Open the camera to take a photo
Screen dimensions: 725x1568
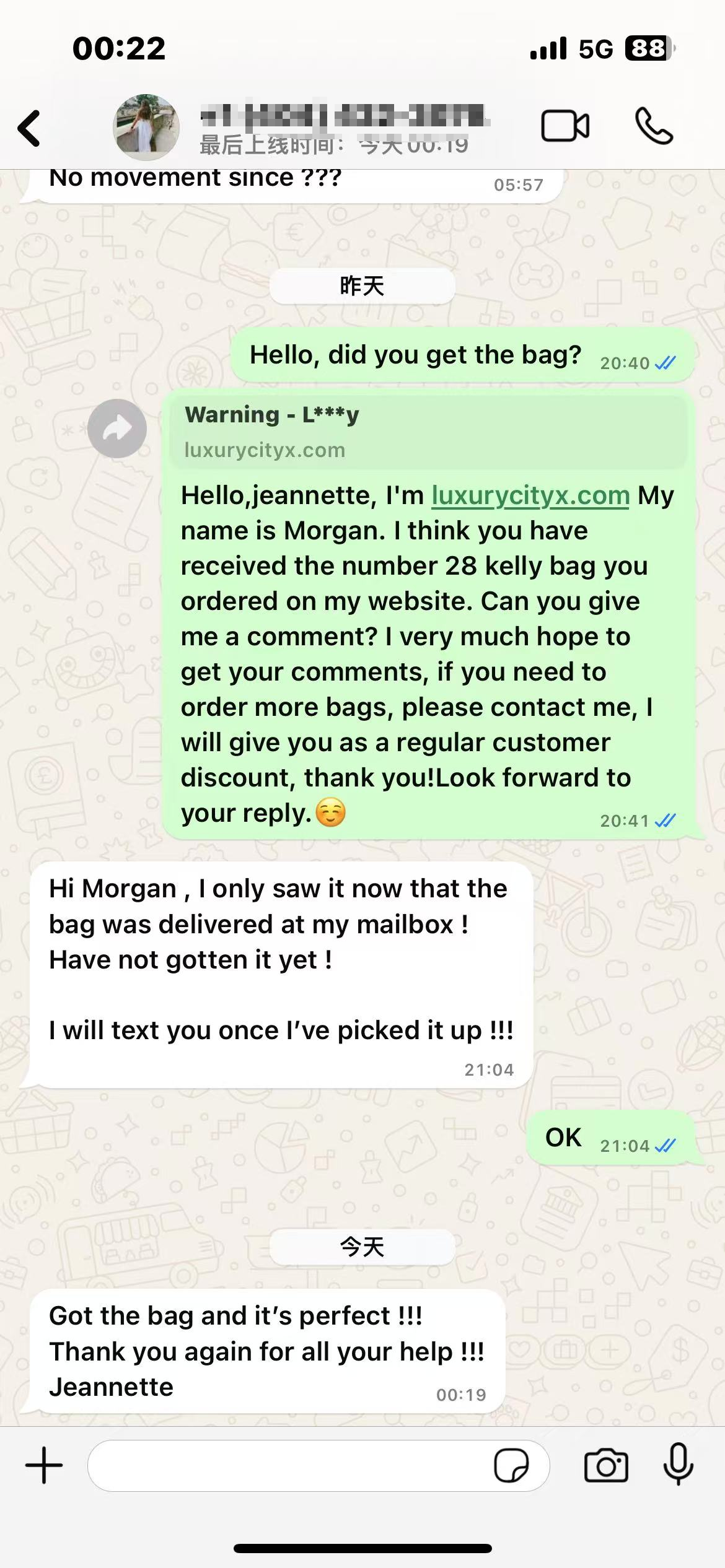click(x=606, y=1466)
